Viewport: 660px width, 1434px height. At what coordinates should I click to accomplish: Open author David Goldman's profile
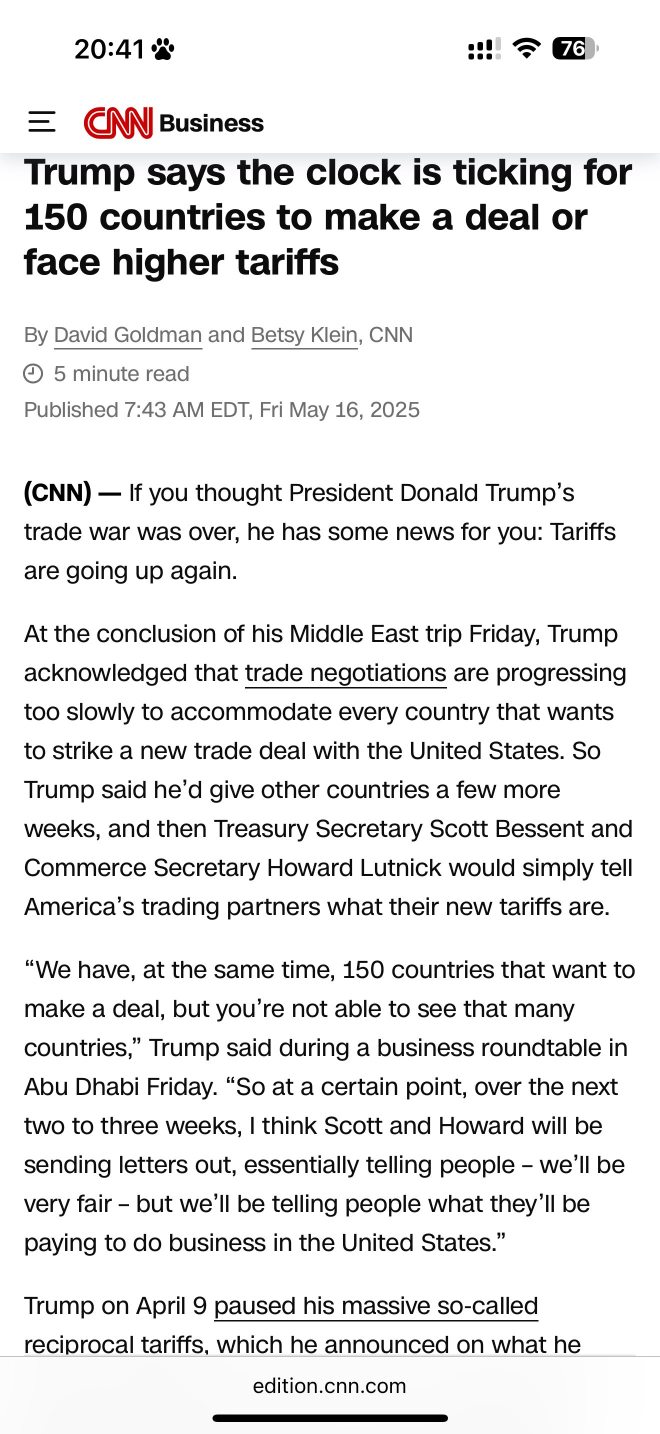coord(128,335)
